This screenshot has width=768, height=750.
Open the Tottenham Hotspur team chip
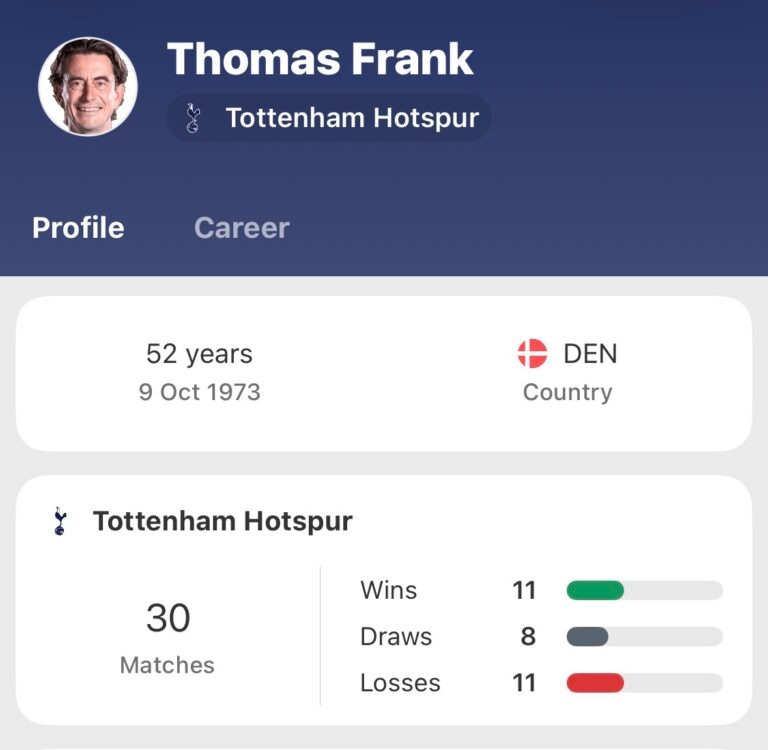pyautogui.click(x=329, y=118)
